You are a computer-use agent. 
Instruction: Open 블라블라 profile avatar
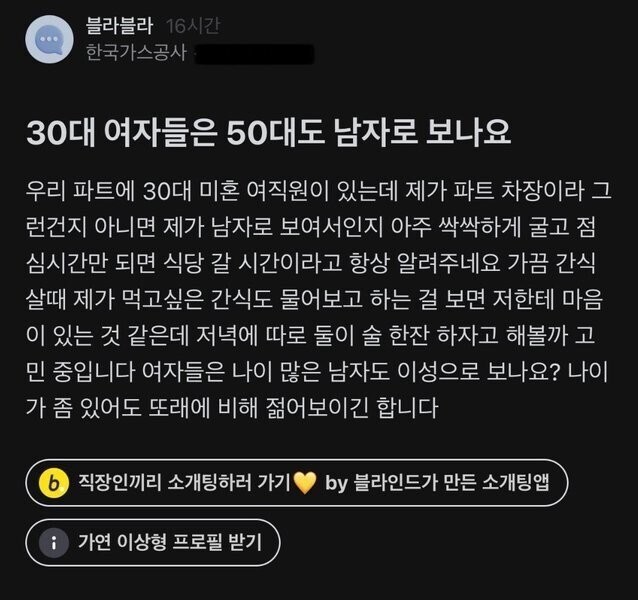point(49,39)
